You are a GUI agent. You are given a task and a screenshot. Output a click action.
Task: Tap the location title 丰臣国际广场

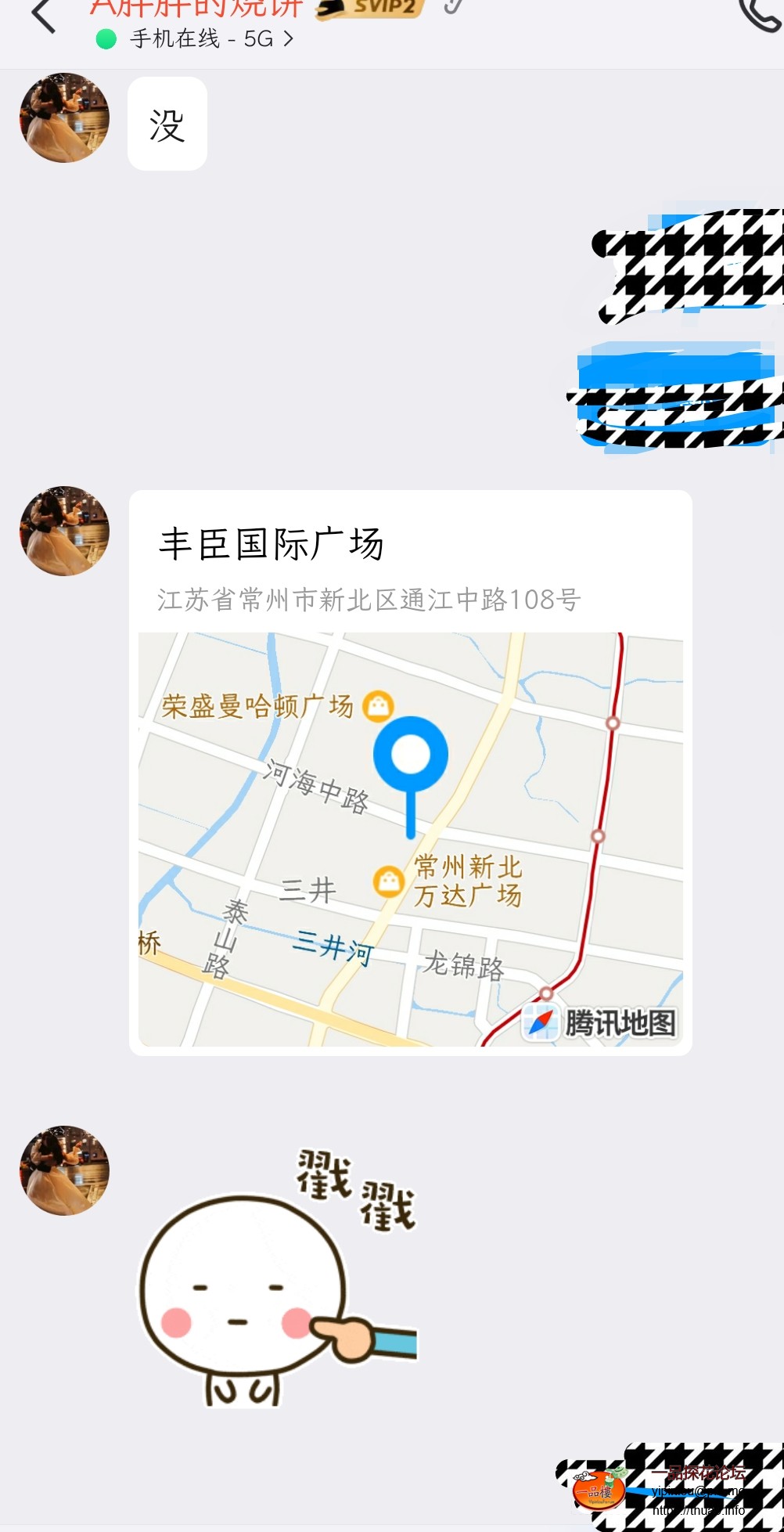pyautogui.click(x=272, y=541)
